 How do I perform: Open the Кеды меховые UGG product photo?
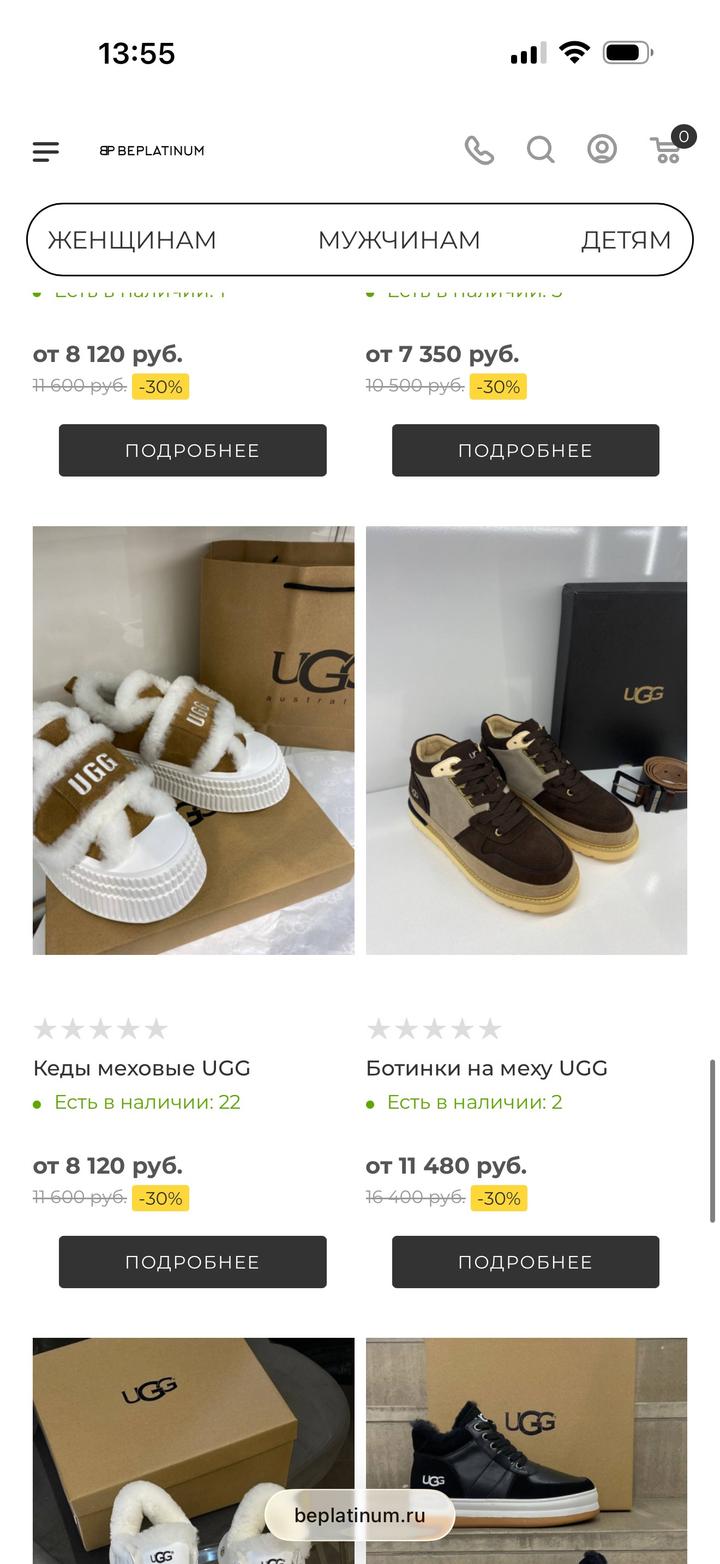pyautogui.click(x=193, y=740)
